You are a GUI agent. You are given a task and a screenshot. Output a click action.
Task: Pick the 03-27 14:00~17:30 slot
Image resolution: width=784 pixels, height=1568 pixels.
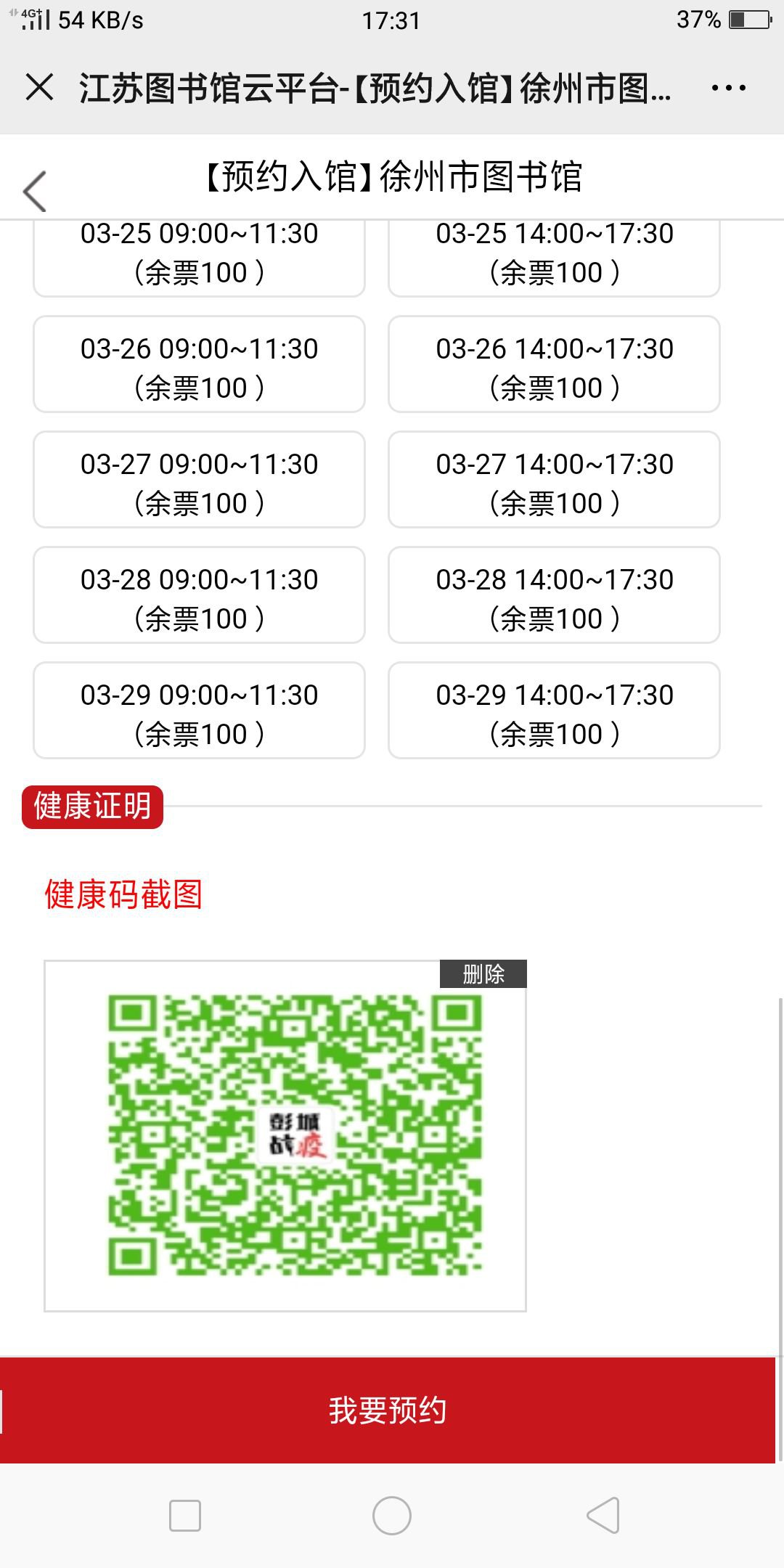coord(554,479)
